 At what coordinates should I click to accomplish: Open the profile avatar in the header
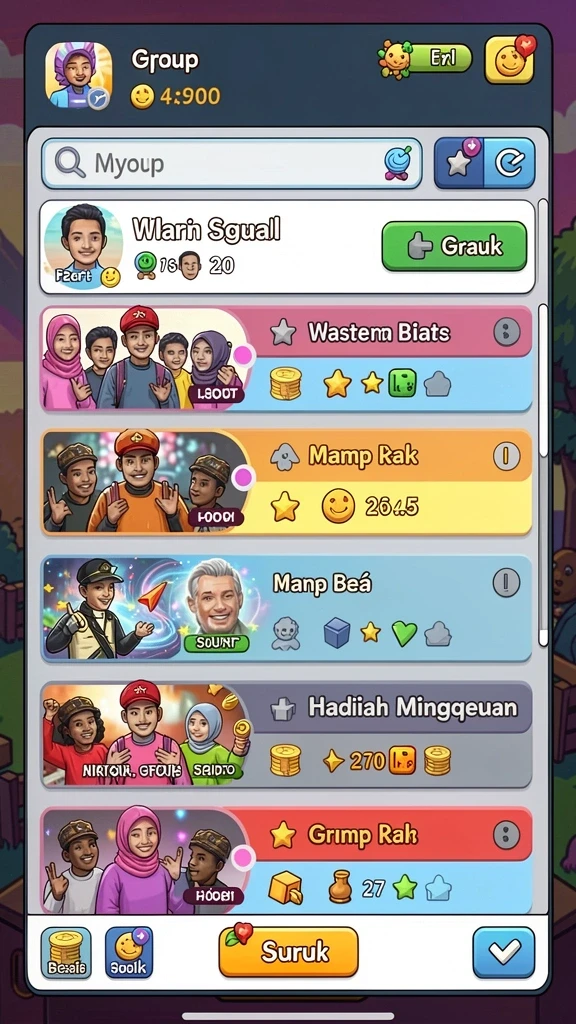78,75
